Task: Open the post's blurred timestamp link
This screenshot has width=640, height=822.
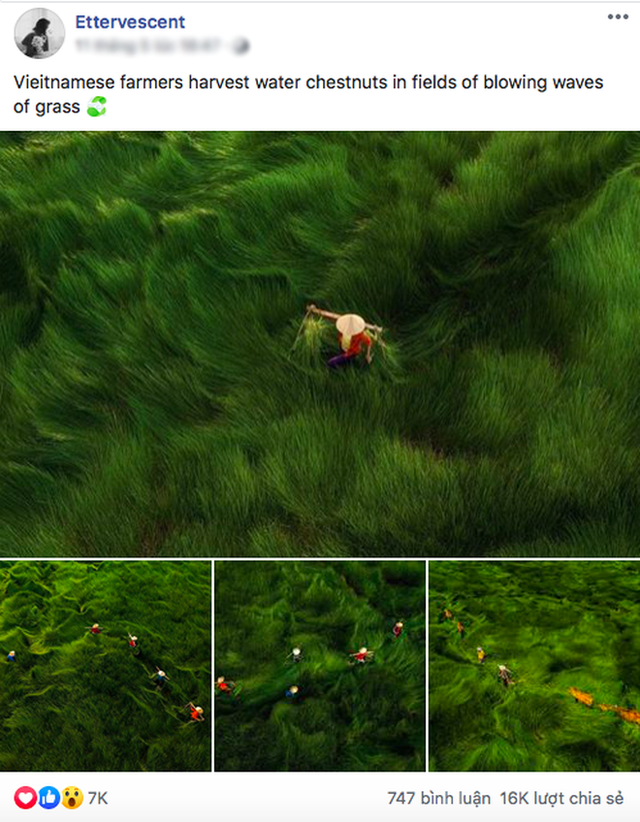Action: [x=150, y=46]
